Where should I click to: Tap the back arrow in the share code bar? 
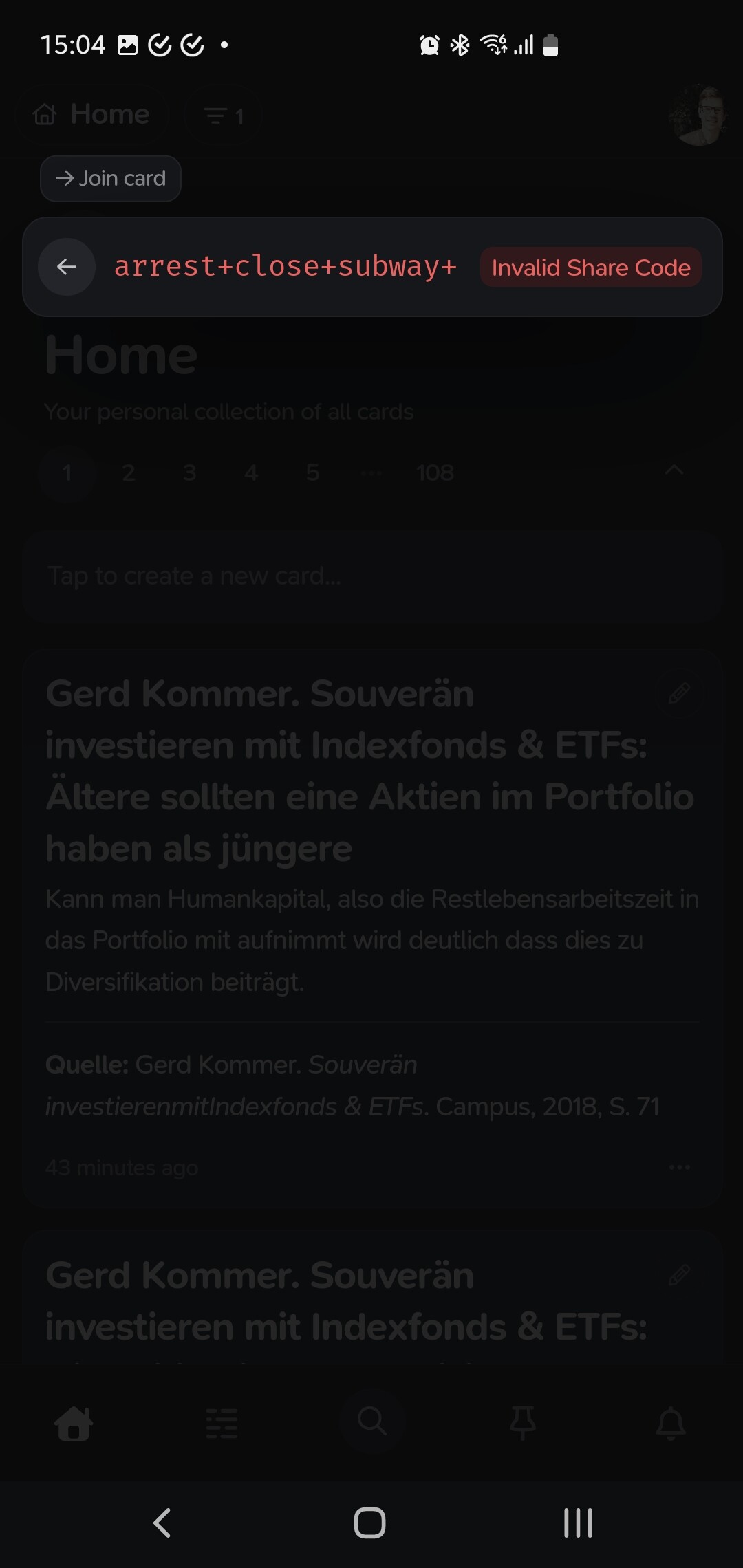(x=67, y=267)
